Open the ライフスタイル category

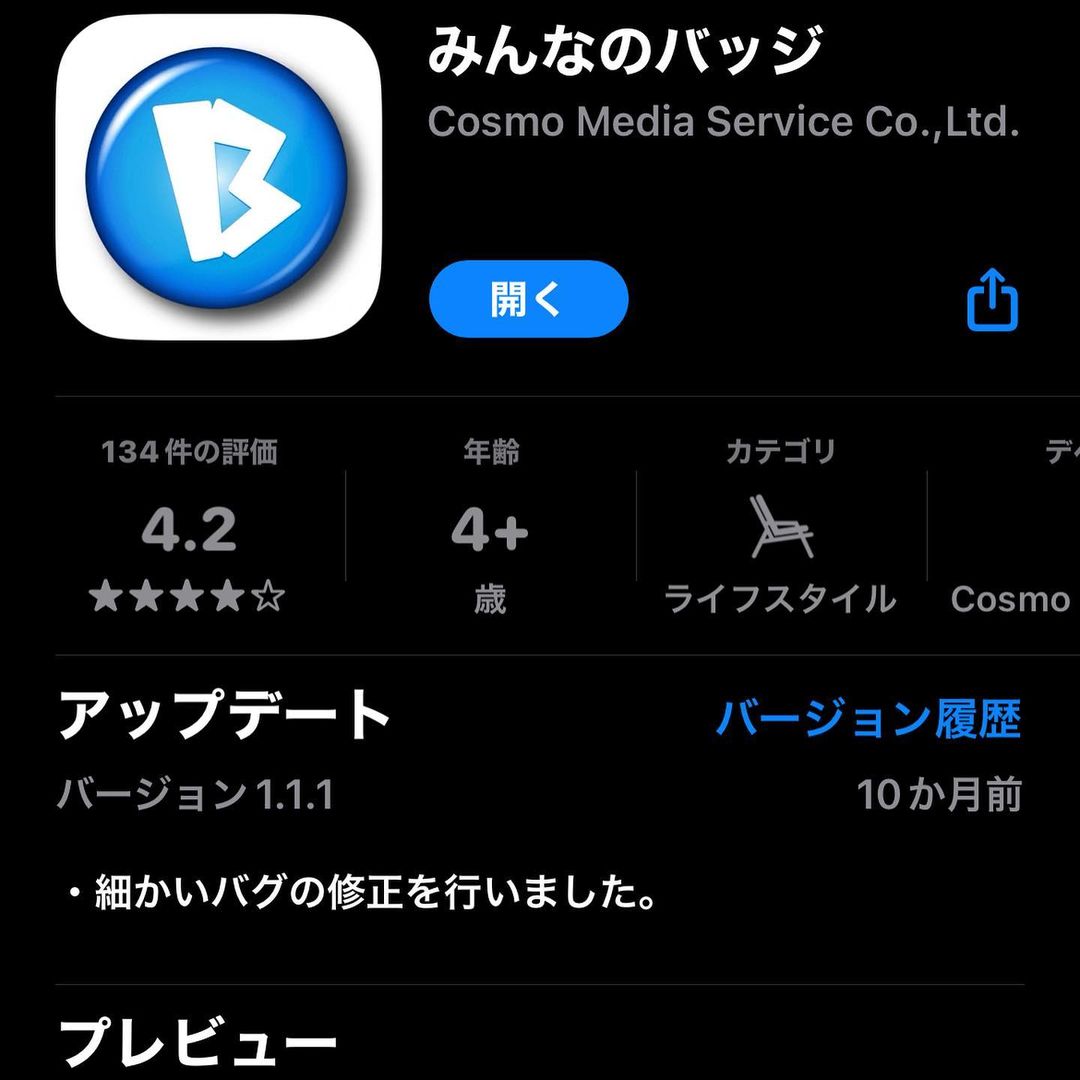click(780, 530)
